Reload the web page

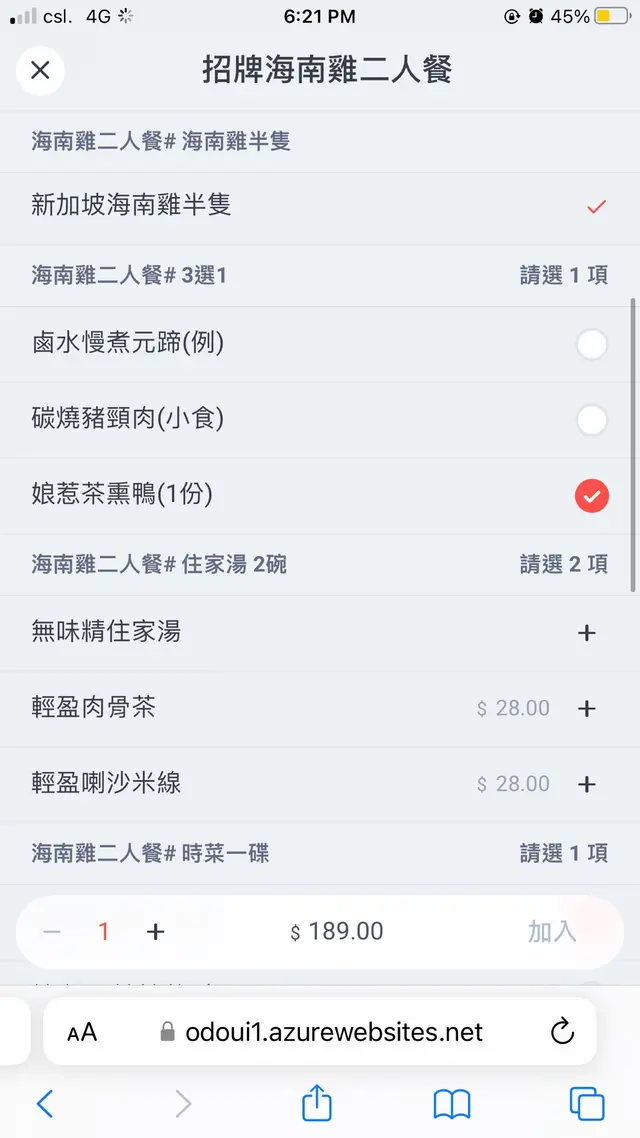point(562,1031)
